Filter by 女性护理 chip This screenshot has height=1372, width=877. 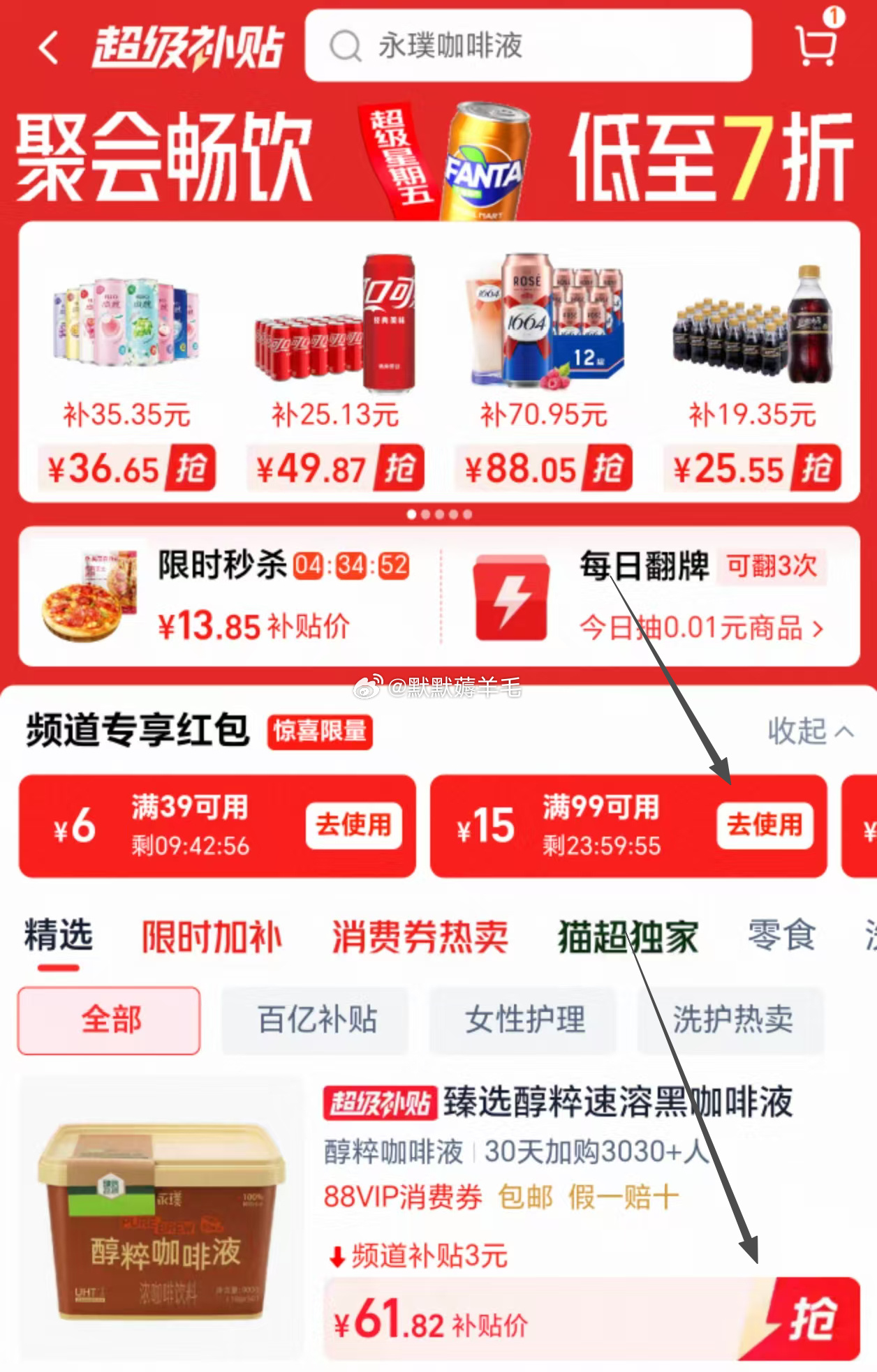point(524,1020)
